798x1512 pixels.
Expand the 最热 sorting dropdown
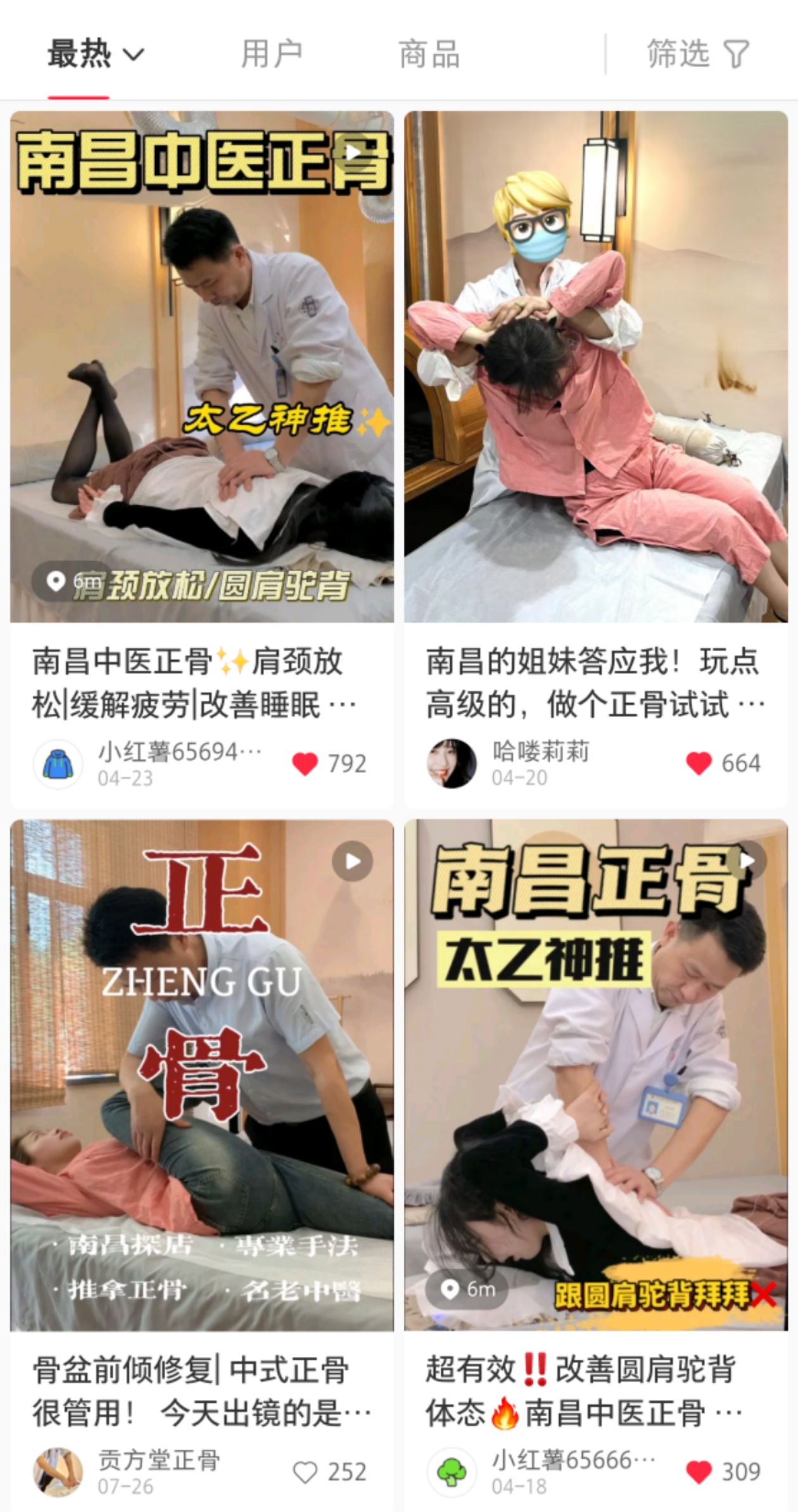coord(95,54)
